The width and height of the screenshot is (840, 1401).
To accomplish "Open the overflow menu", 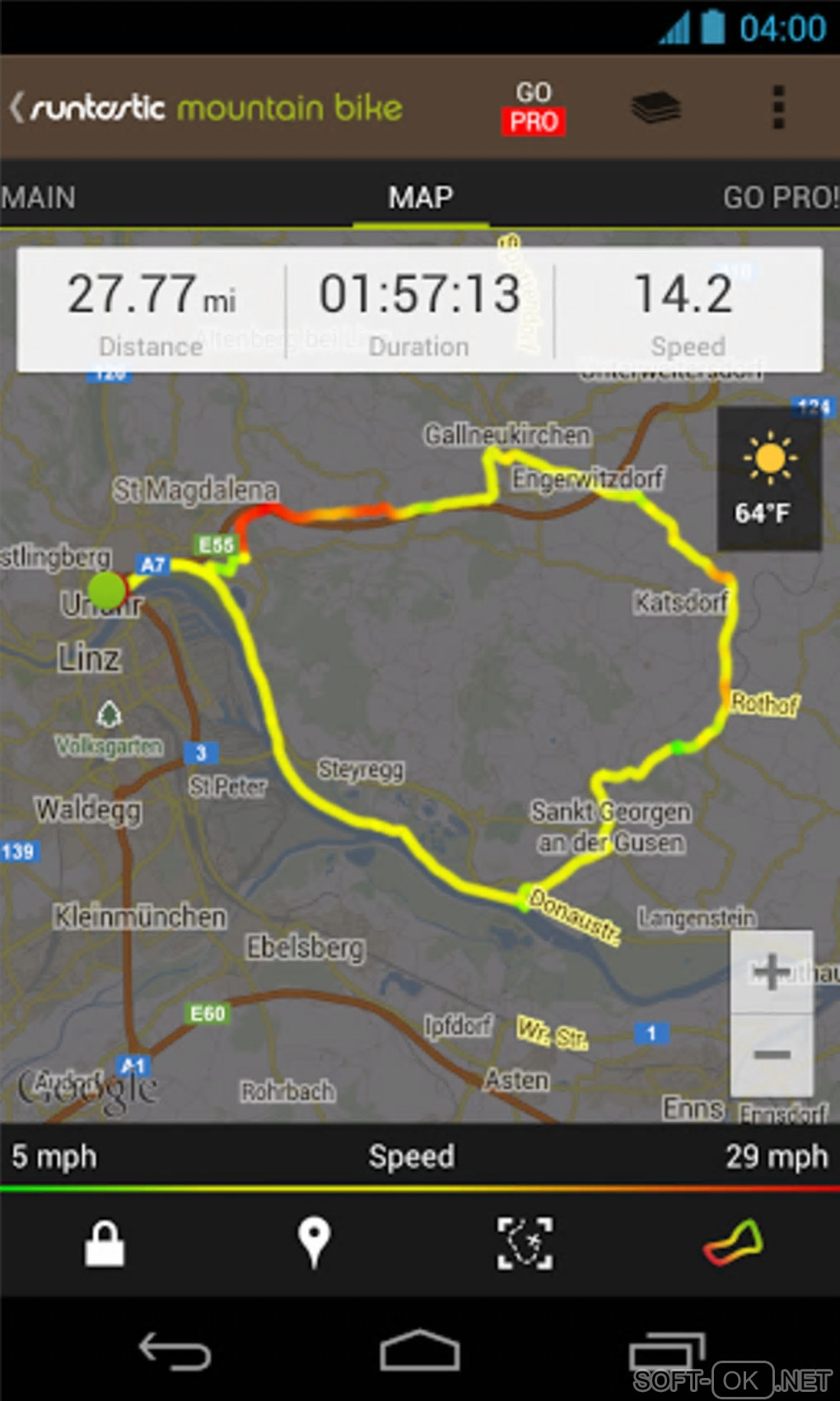I will [777, 107].
